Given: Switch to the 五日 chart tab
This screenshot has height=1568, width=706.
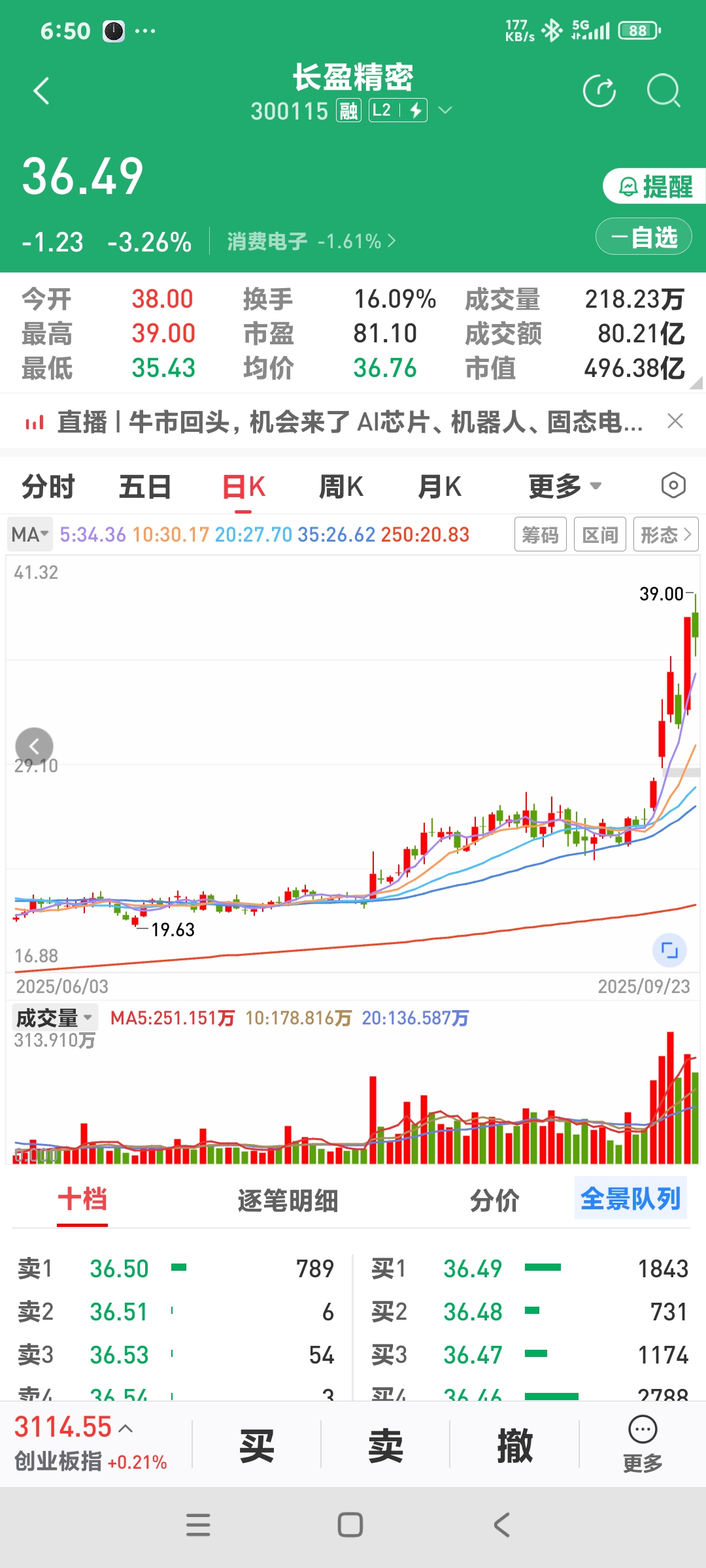Looking at the screenshot, I should point(145,487).
